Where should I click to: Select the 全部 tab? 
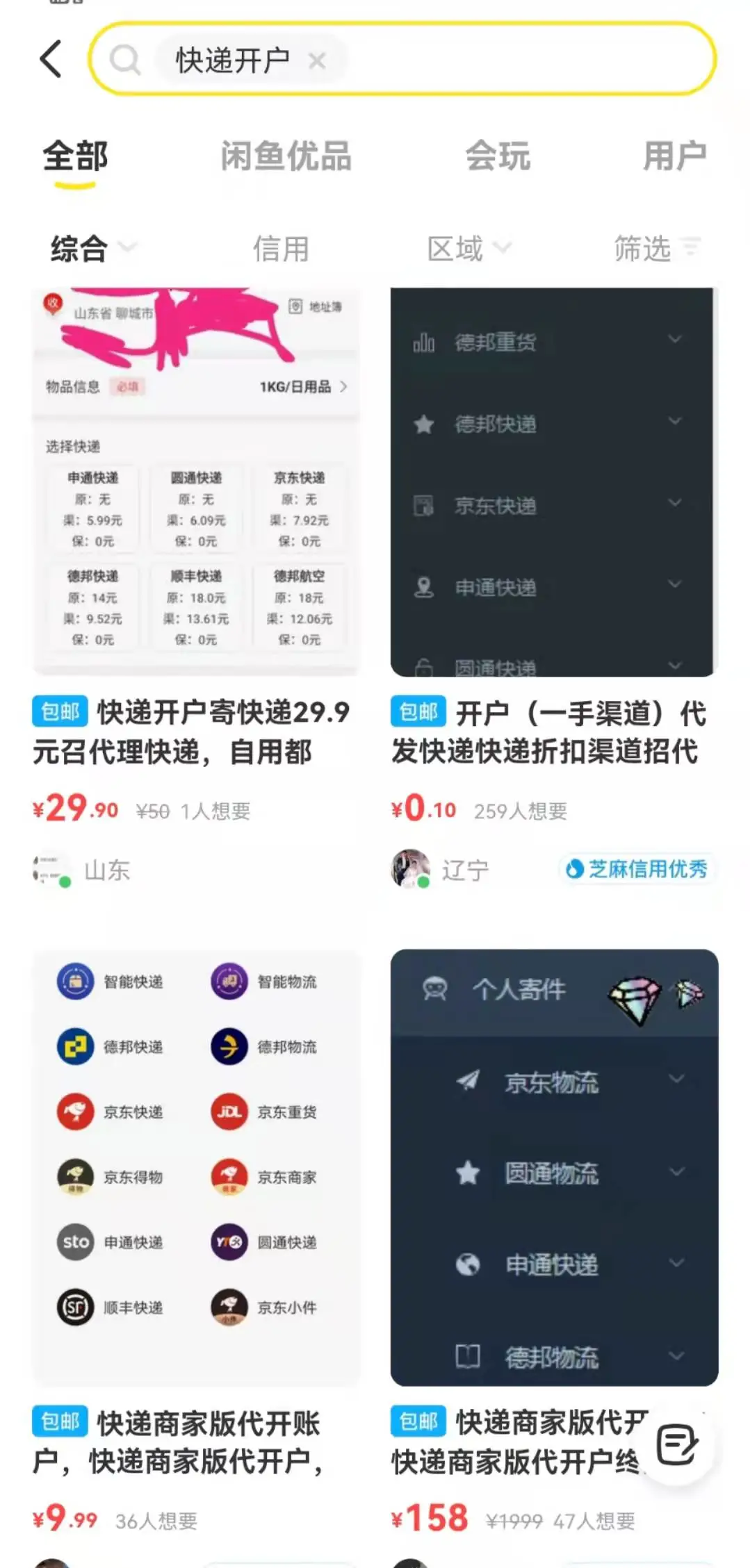75,156
